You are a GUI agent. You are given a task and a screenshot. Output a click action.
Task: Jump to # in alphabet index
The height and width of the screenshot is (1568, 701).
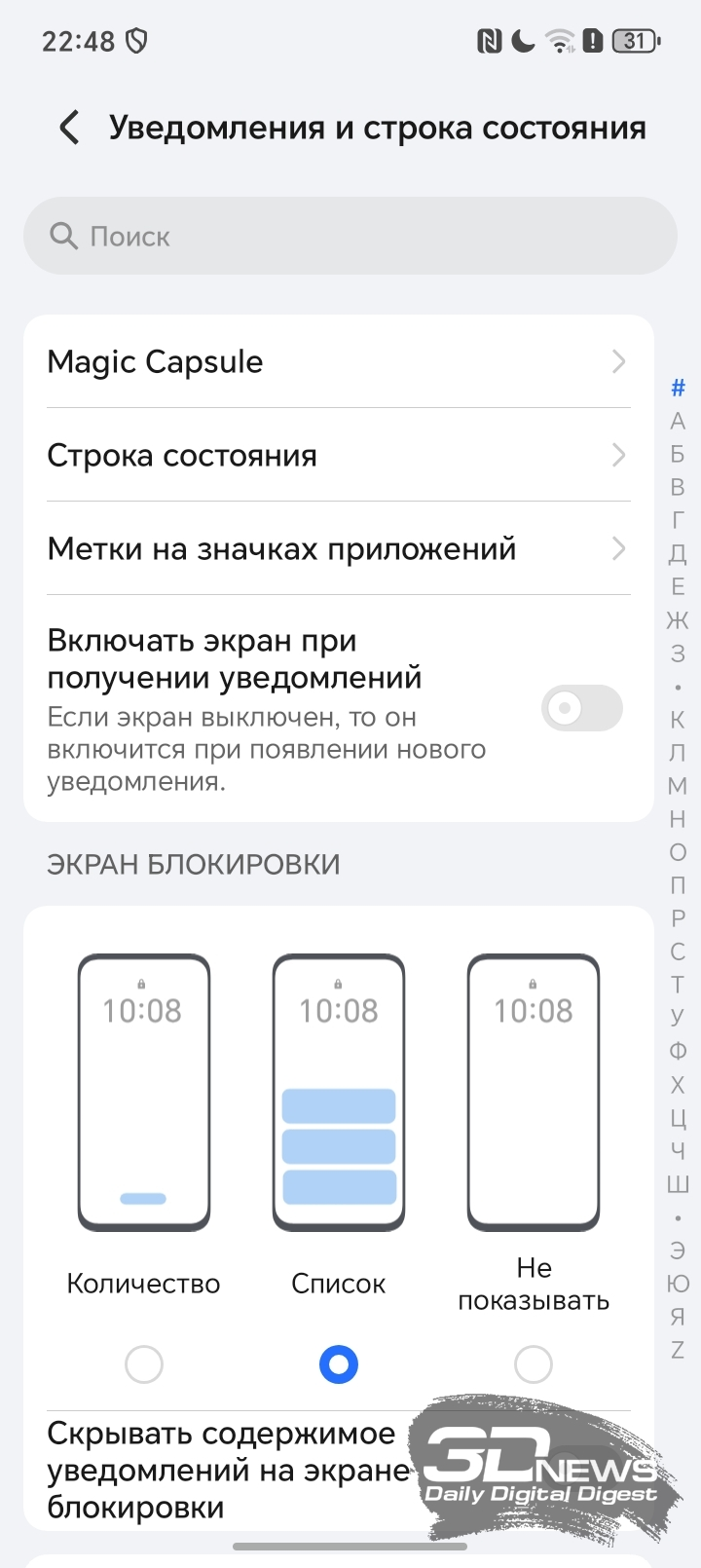click(678, 389)
